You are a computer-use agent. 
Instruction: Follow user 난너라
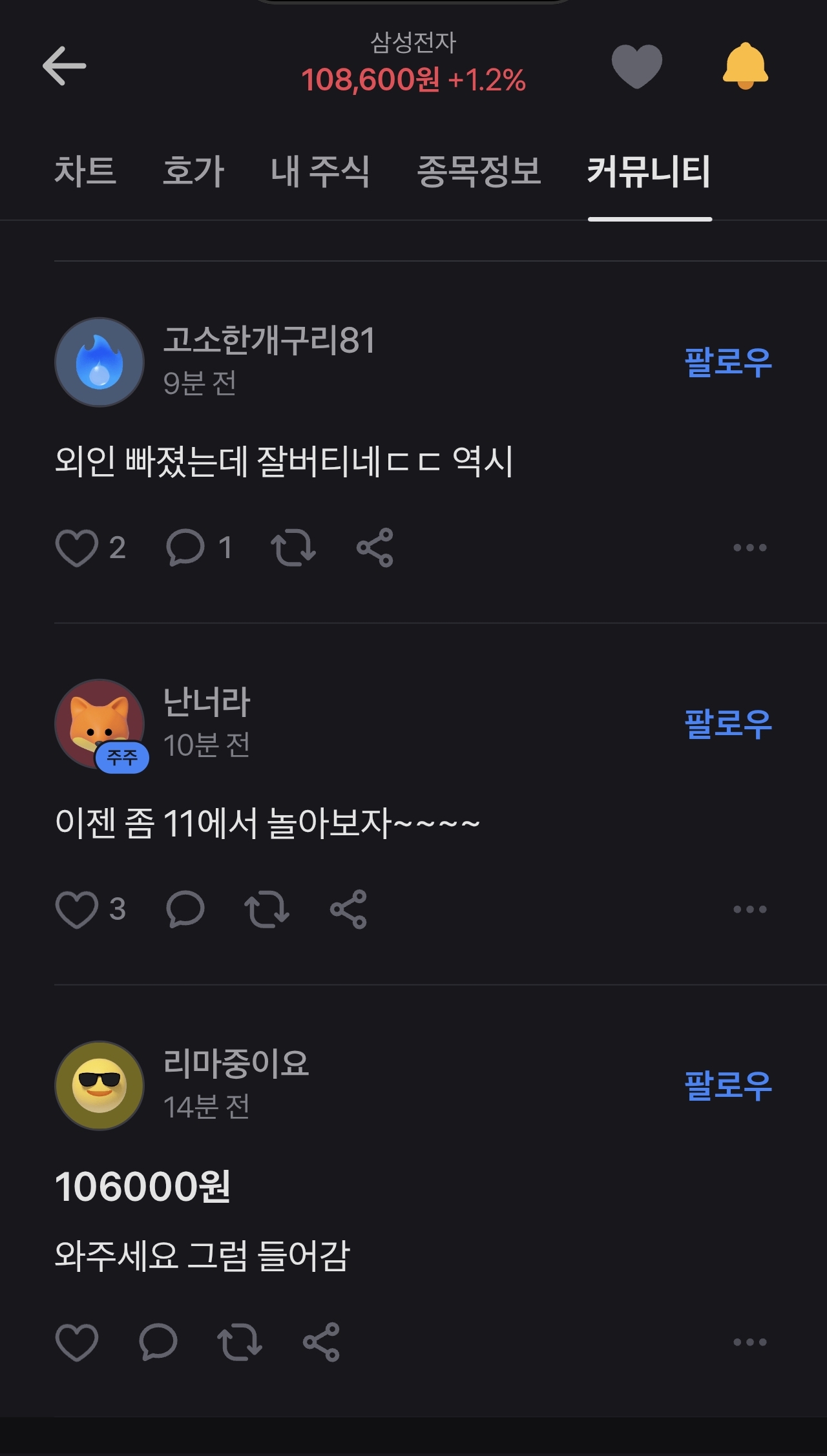tap(728, 723)
